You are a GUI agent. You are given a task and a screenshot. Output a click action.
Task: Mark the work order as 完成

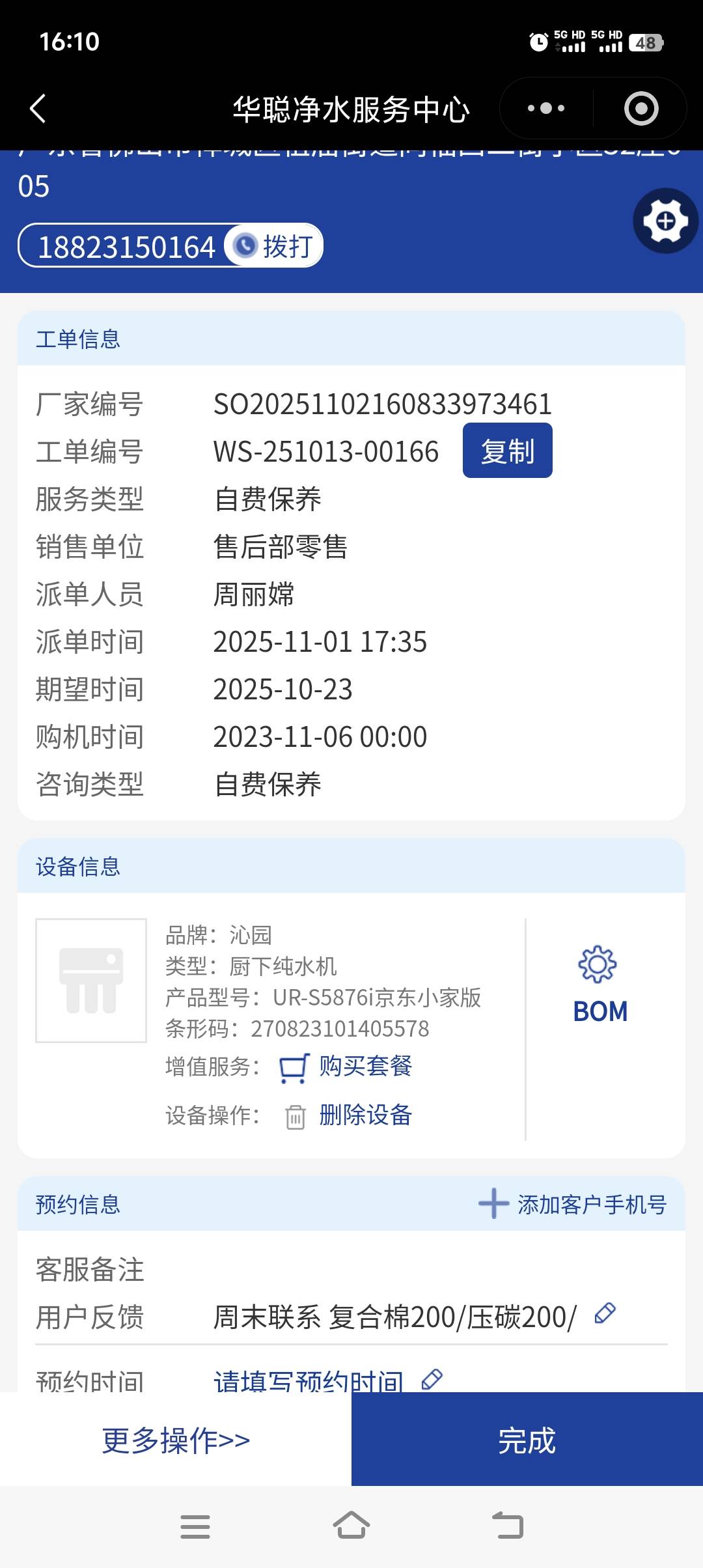(x=527, y=1440)
